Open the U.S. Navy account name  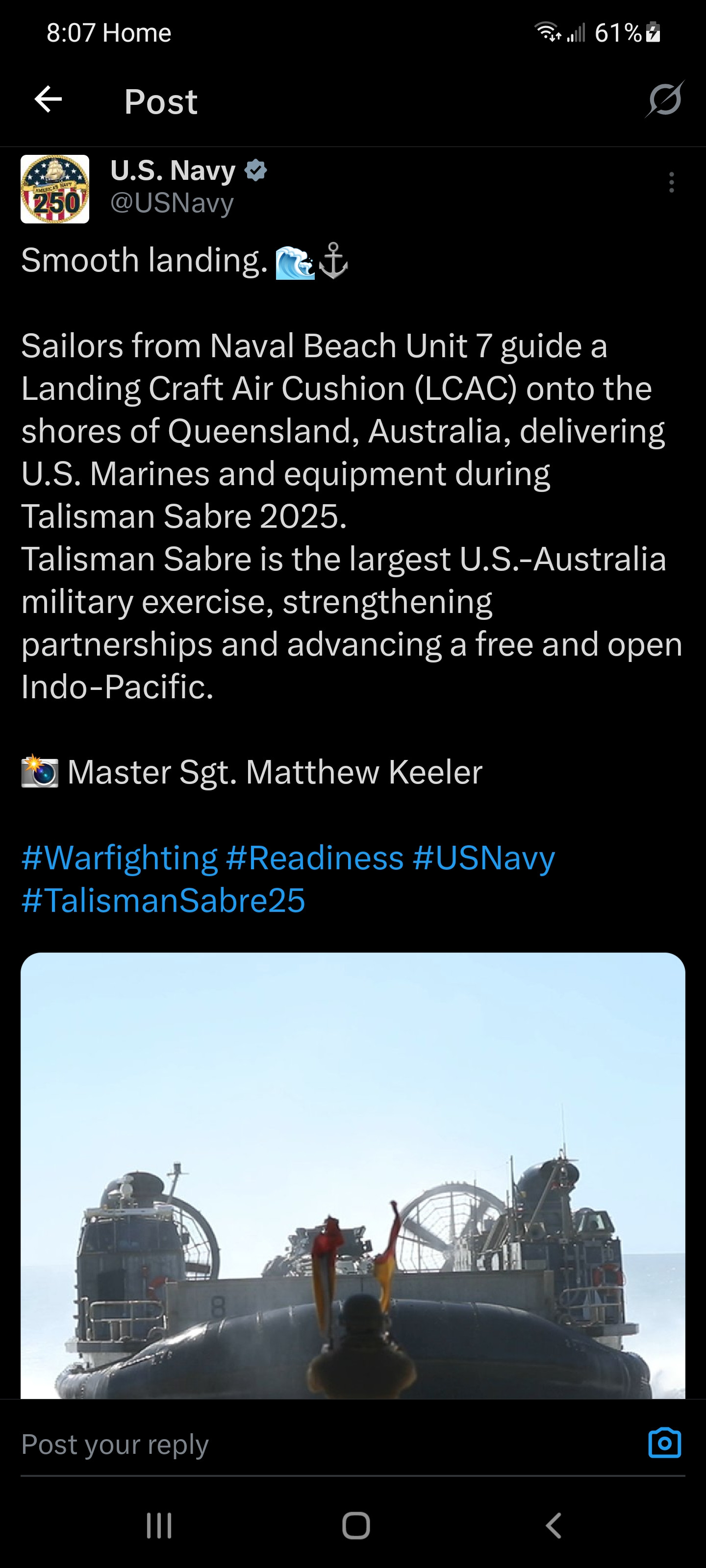click(173, 171)
